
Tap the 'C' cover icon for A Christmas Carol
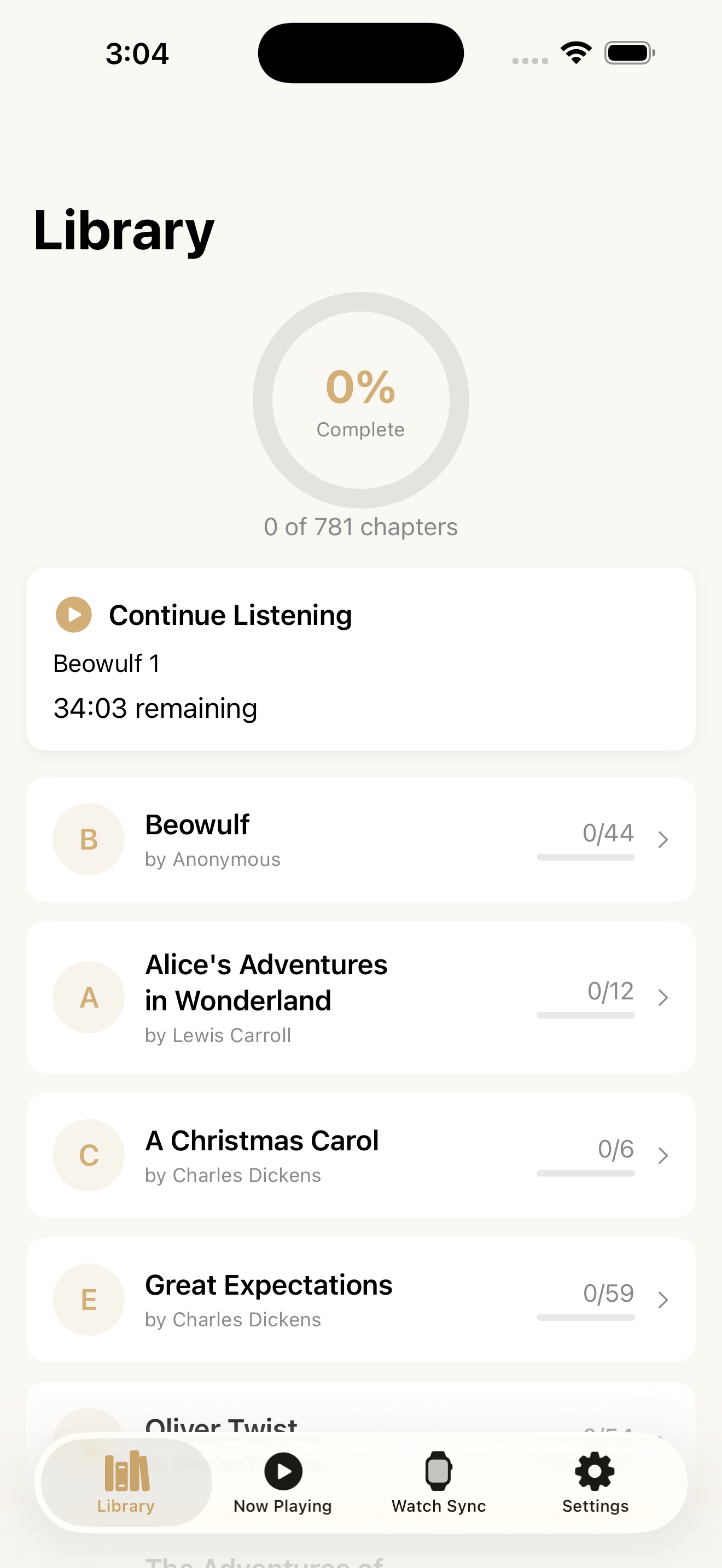point(88,1155)
